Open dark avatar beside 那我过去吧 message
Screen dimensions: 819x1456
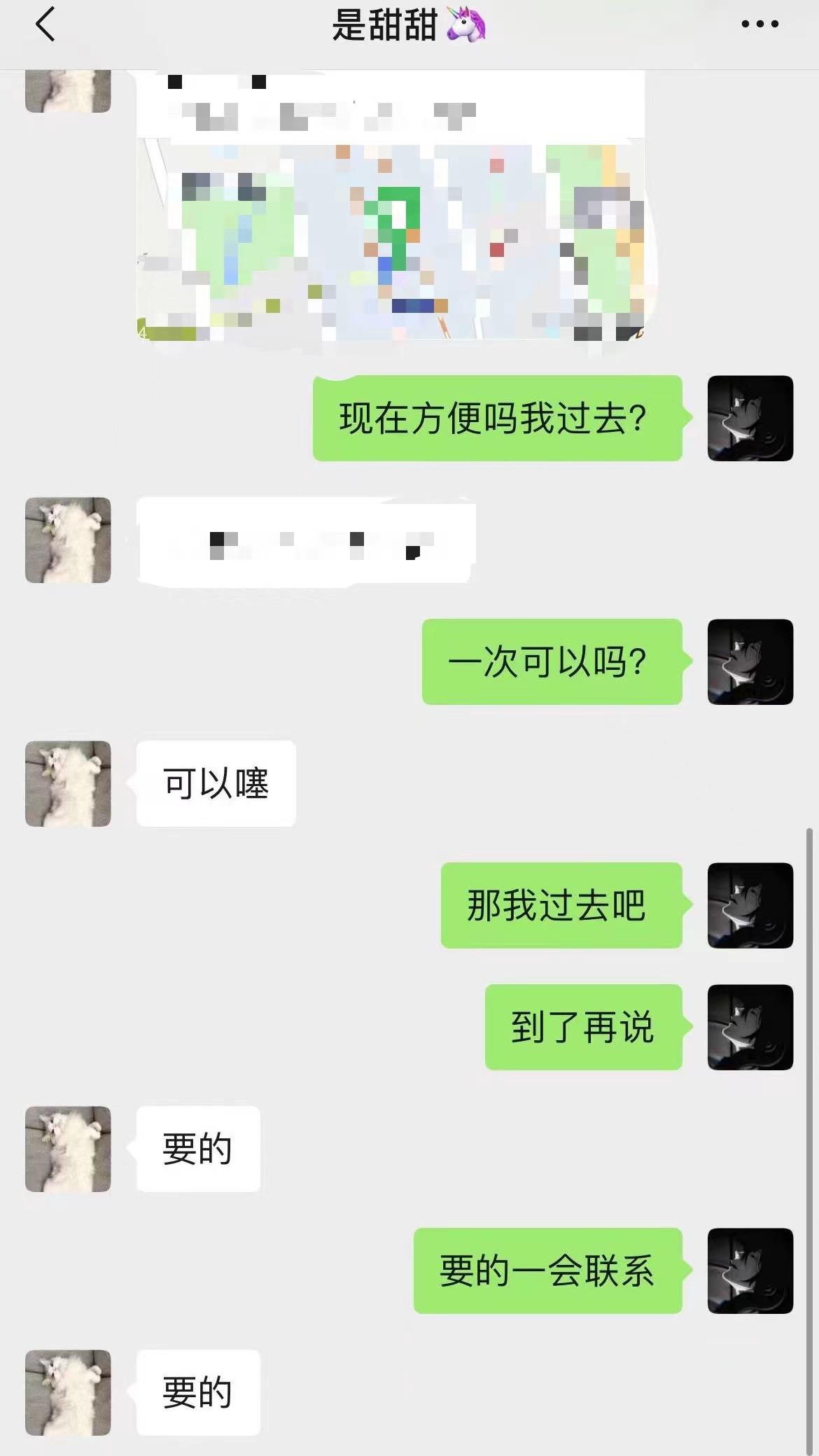tap(750, 905)
